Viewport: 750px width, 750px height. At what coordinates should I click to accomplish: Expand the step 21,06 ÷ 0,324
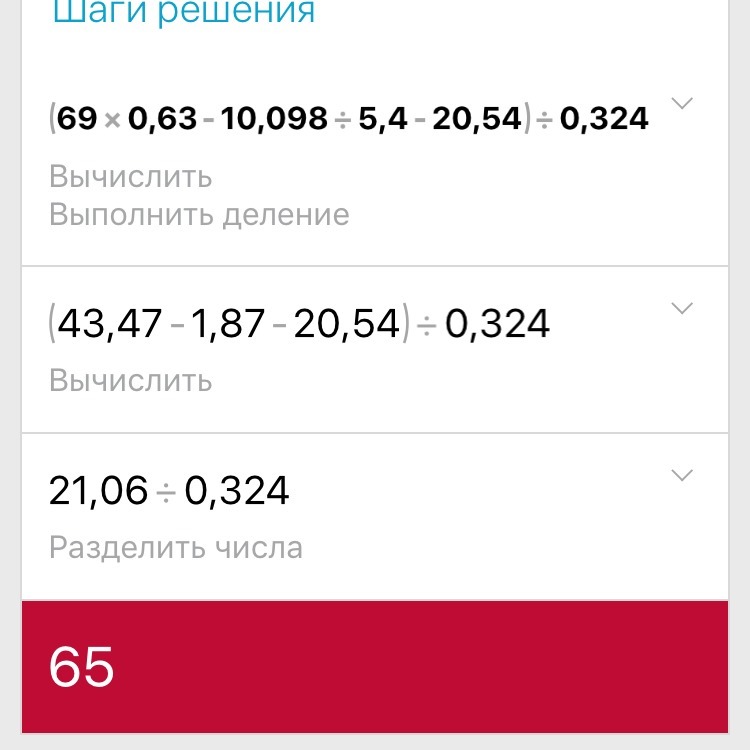682,475
